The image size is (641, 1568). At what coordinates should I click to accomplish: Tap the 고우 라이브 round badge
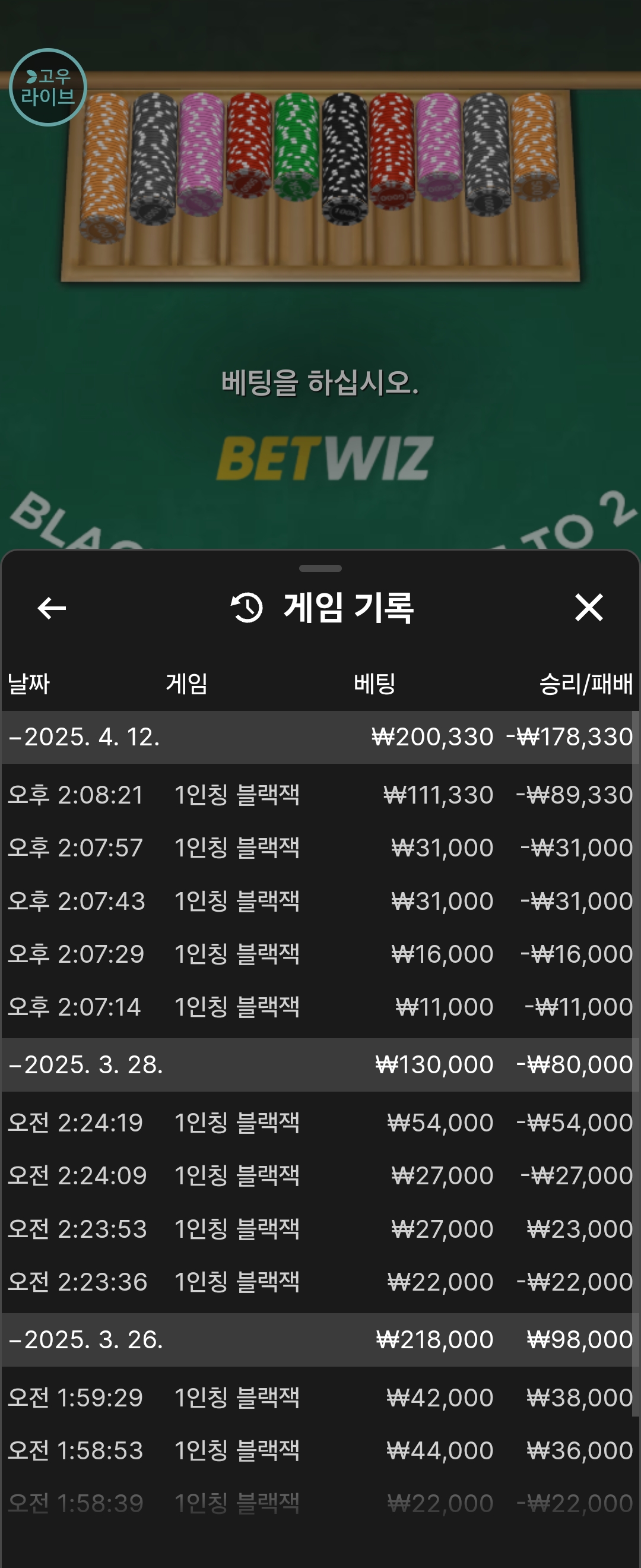pyautogui.click(x=48, y=87)
